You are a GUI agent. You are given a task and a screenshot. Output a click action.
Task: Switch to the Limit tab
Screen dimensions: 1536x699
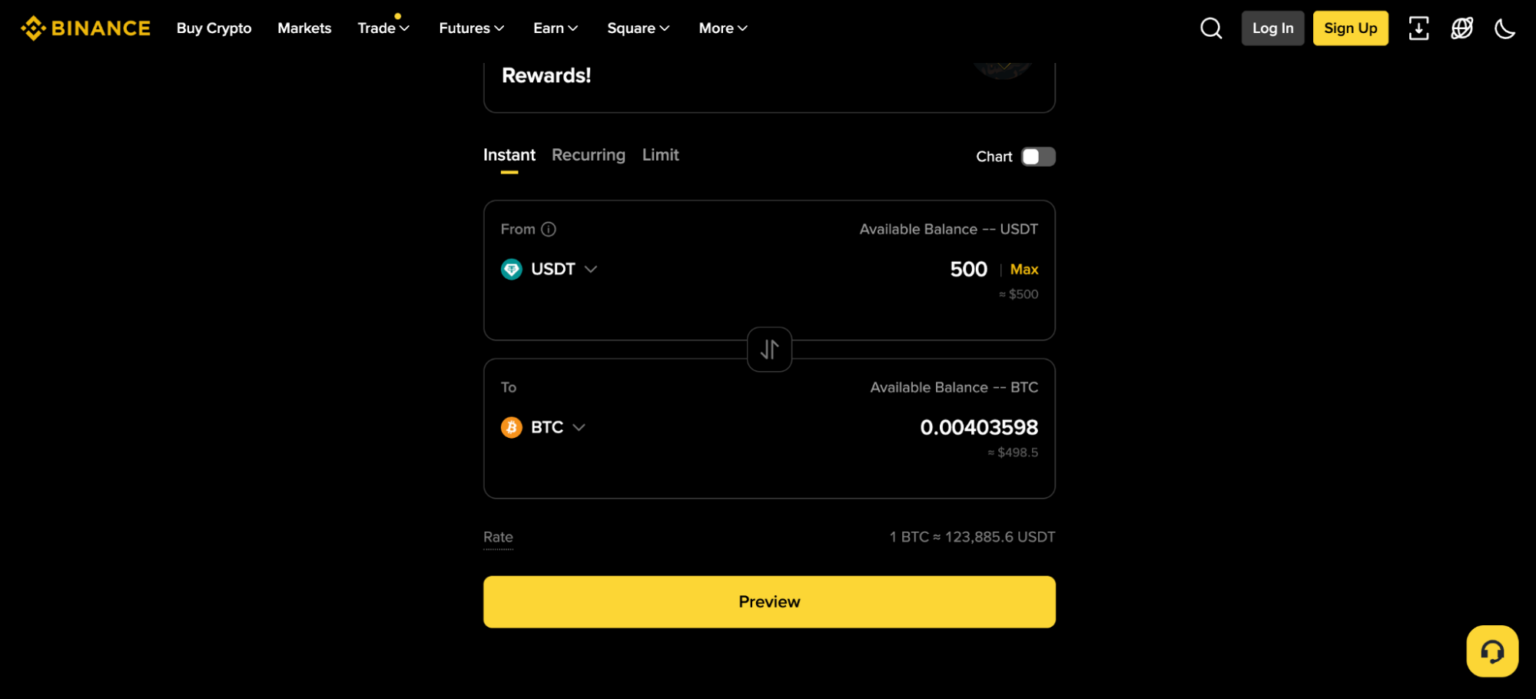[x=660, y=155]
